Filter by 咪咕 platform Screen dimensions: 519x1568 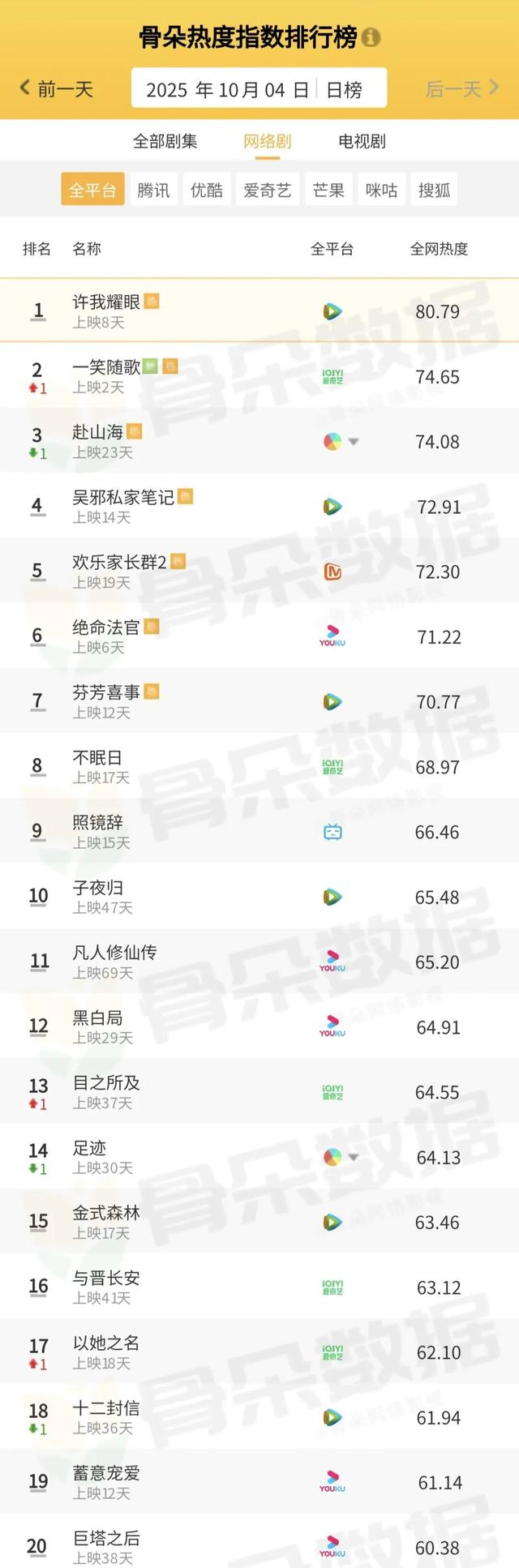(381, 190)
